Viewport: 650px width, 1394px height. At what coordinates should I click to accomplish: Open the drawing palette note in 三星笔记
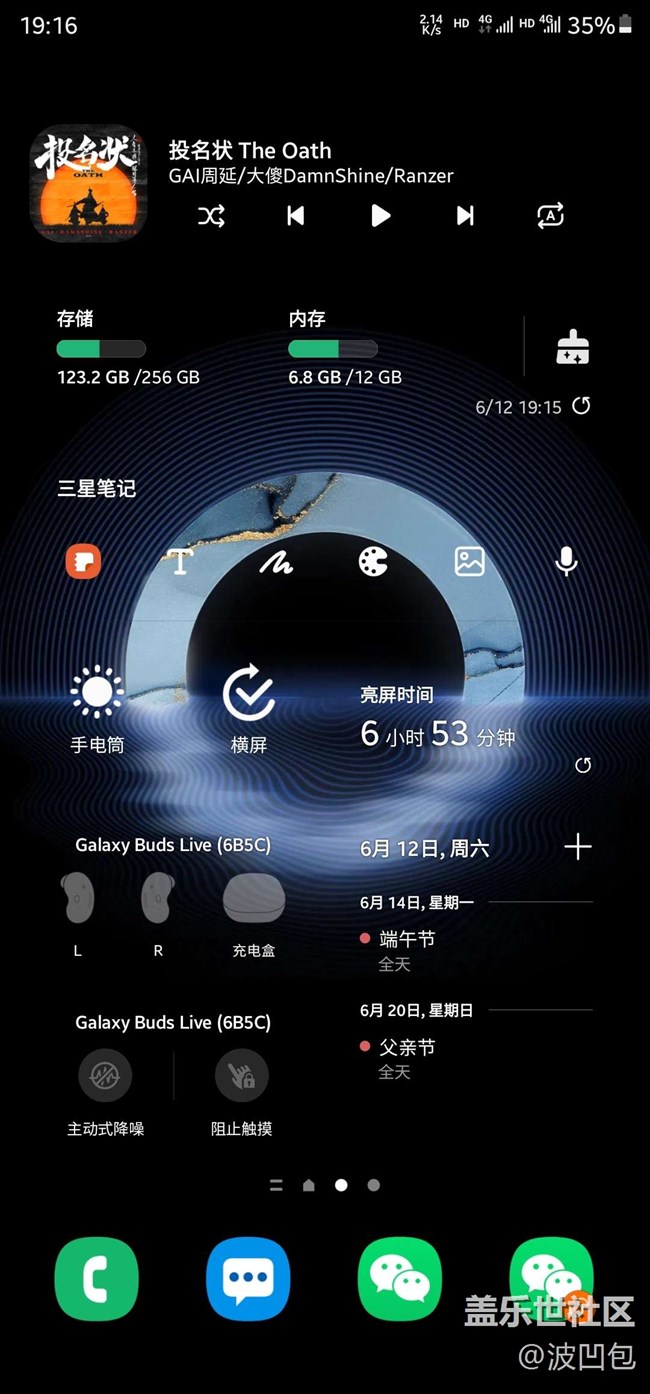(373, 562)
